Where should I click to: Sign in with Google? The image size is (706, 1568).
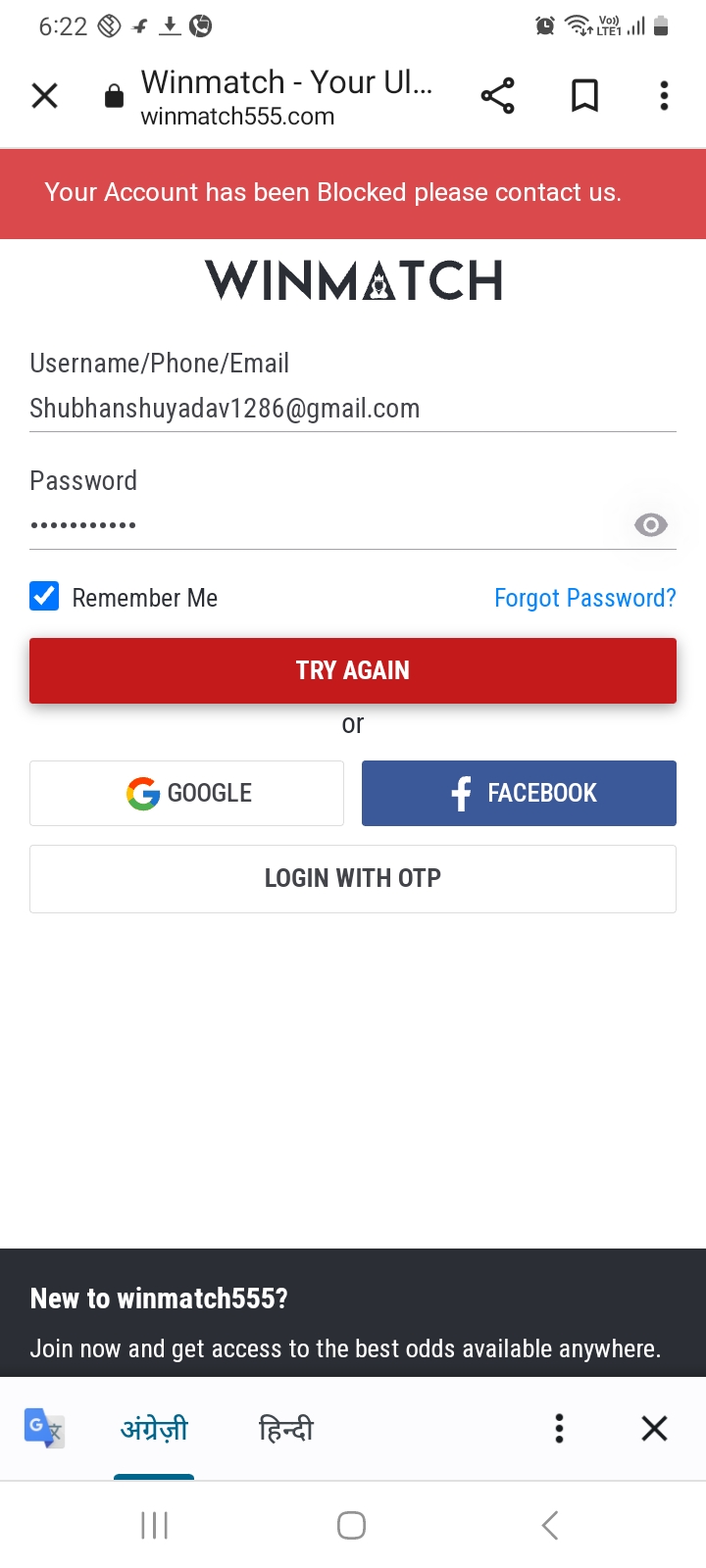[x=186, y=793]
